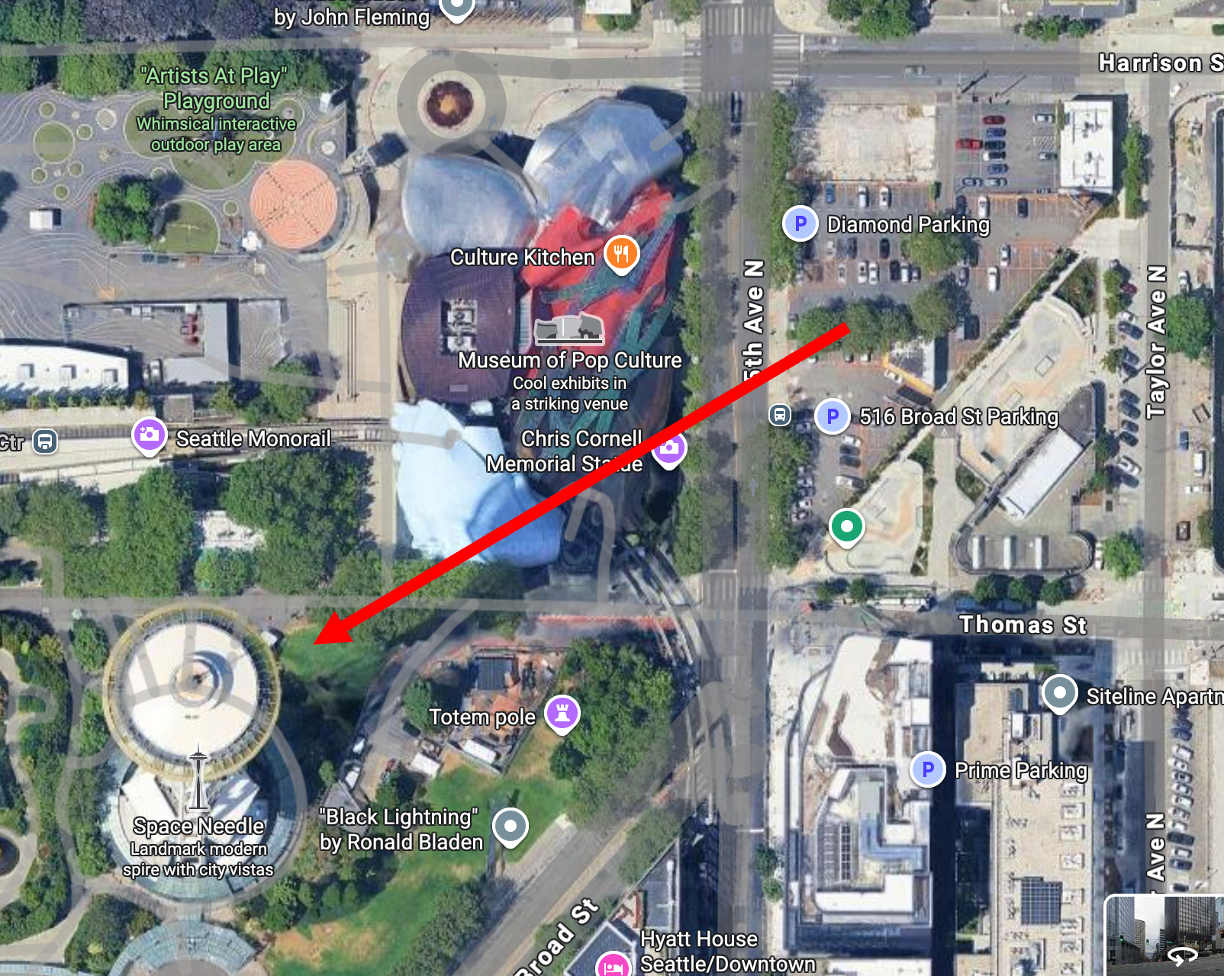Image resolution: width=1224 pixels, height=976 pixels.
Task: Select the 516 Broad St Parking marker
Action: [x=832, y=416]
